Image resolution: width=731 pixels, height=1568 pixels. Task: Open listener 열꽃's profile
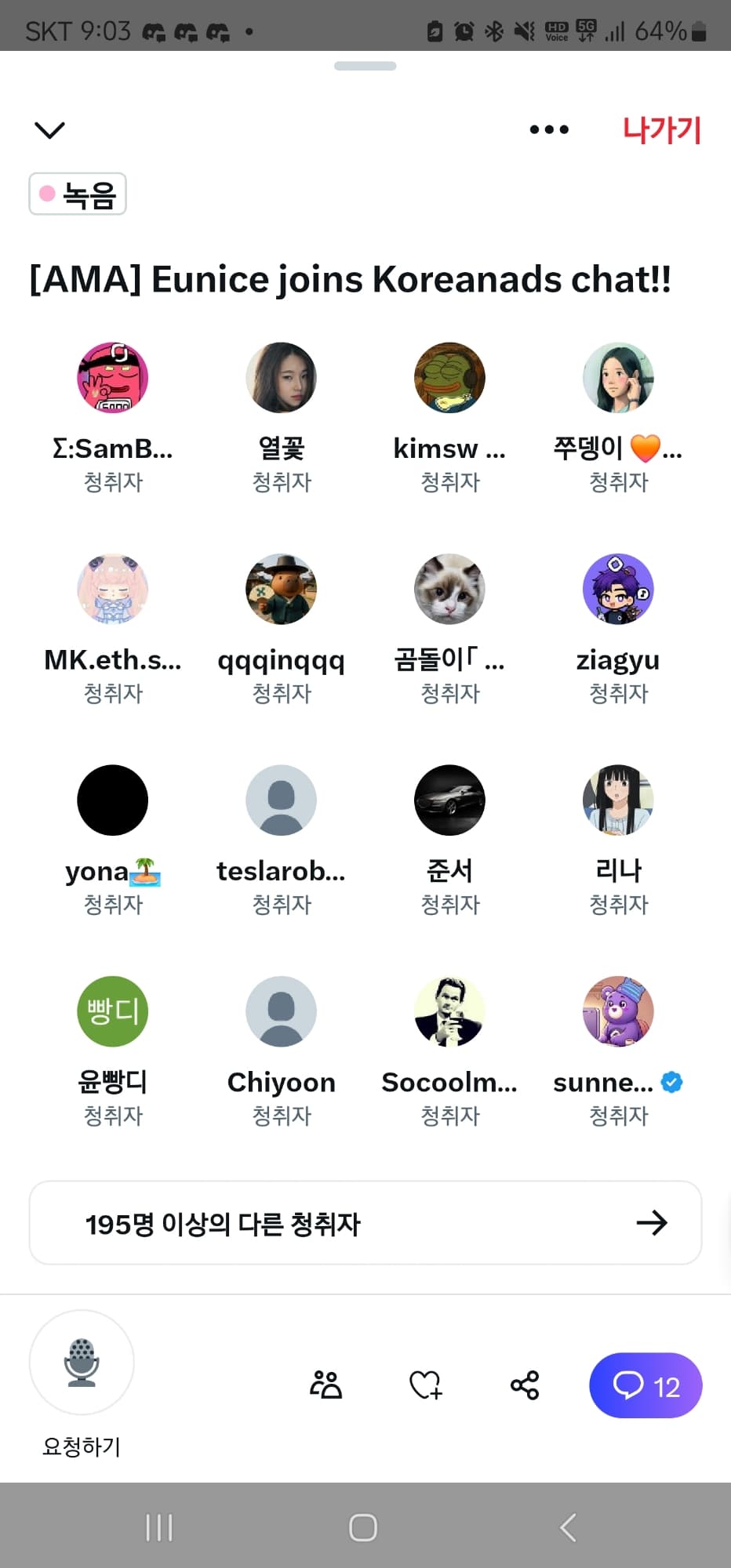281,378
